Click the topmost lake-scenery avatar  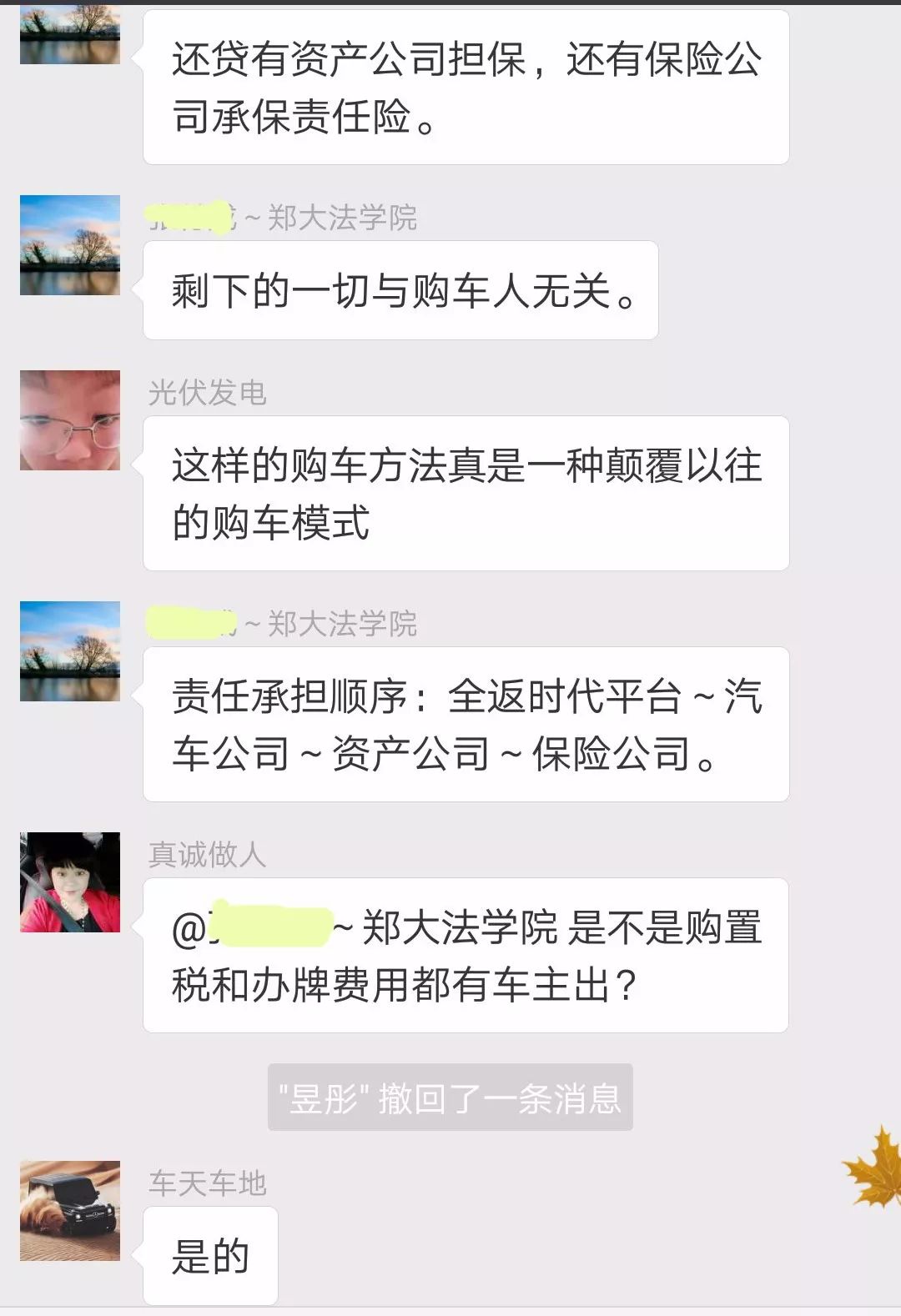[70, 33]
